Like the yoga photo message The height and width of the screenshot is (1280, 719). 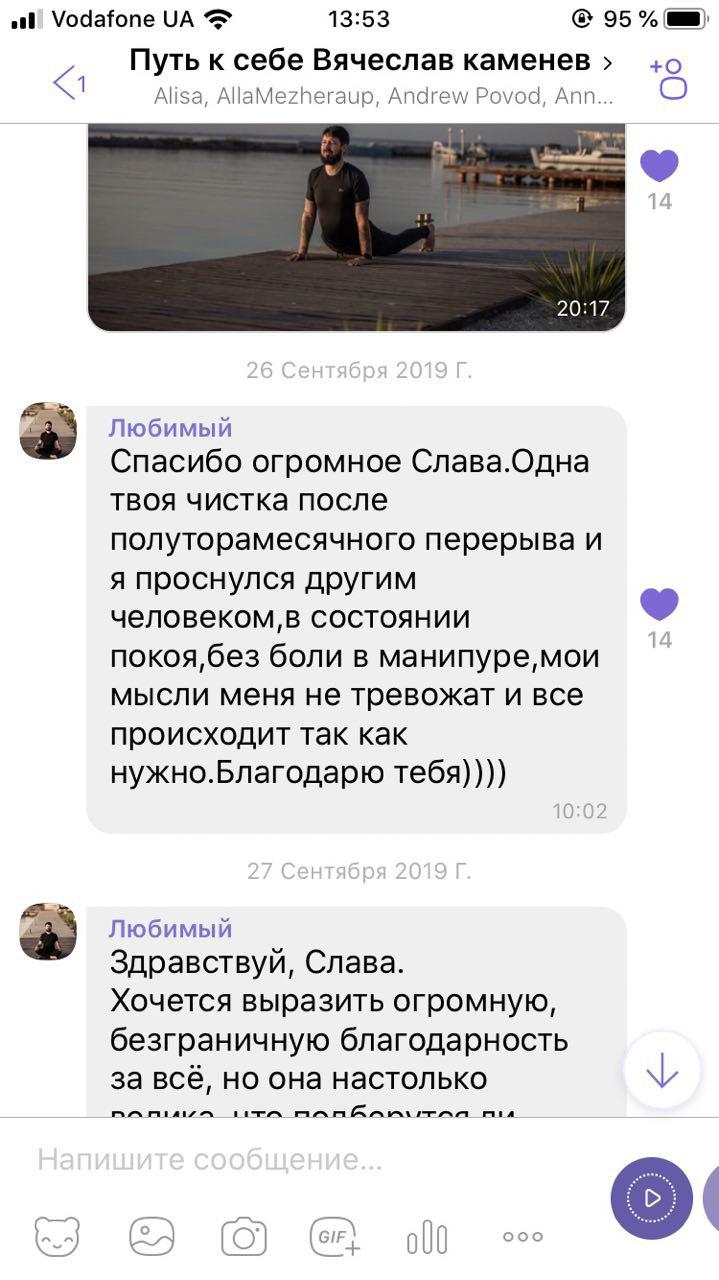659,165
